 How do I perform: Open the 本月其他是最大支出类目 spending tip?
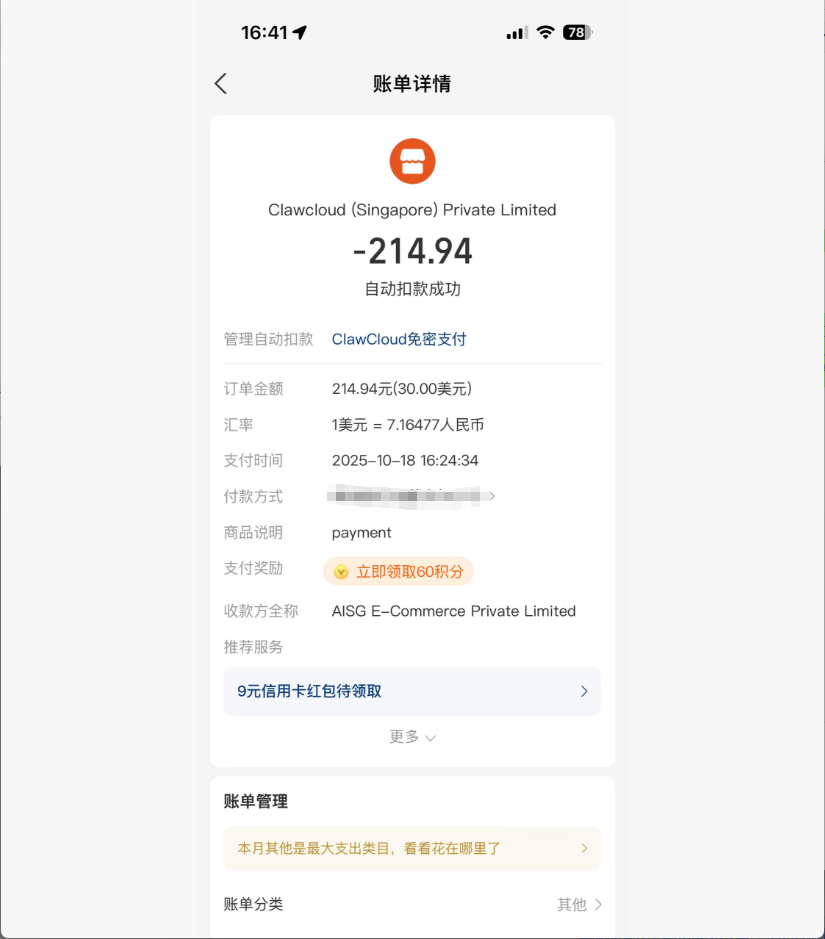pyautogui.click(x=412, y=848)
